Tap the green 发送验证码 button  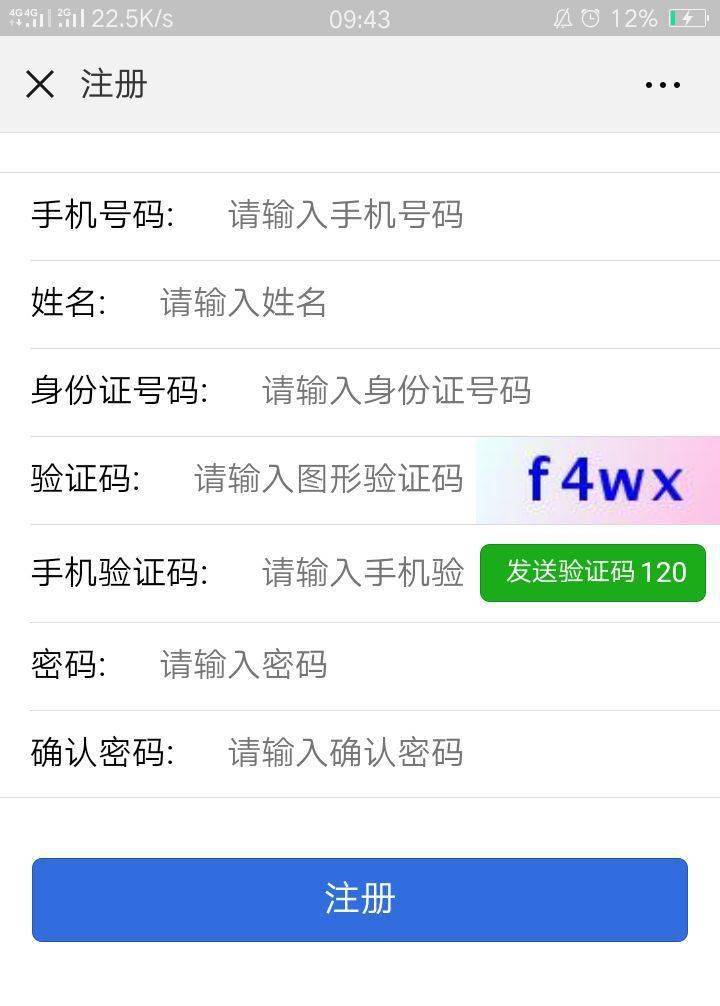pos(593,572)
